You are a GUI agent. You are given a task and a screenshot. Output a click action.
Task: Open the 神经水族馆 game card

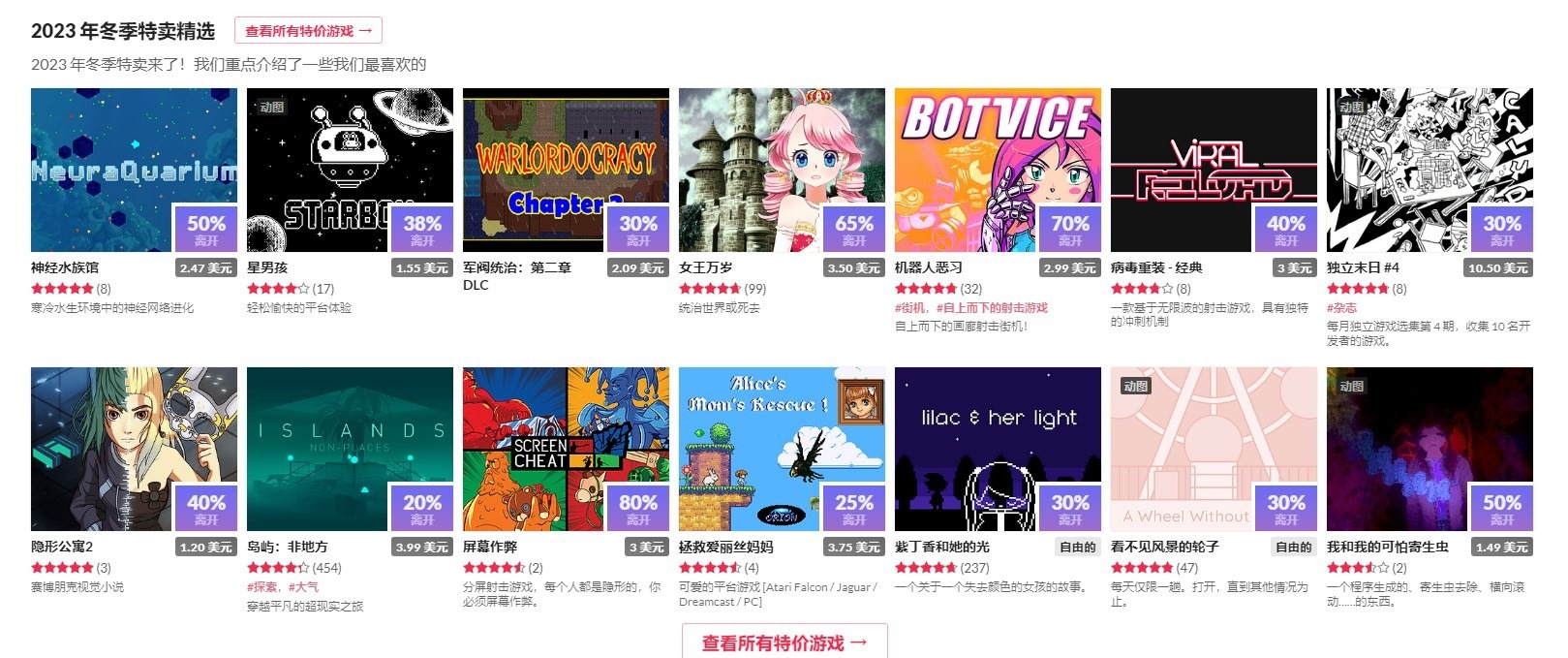pos(134,170)
